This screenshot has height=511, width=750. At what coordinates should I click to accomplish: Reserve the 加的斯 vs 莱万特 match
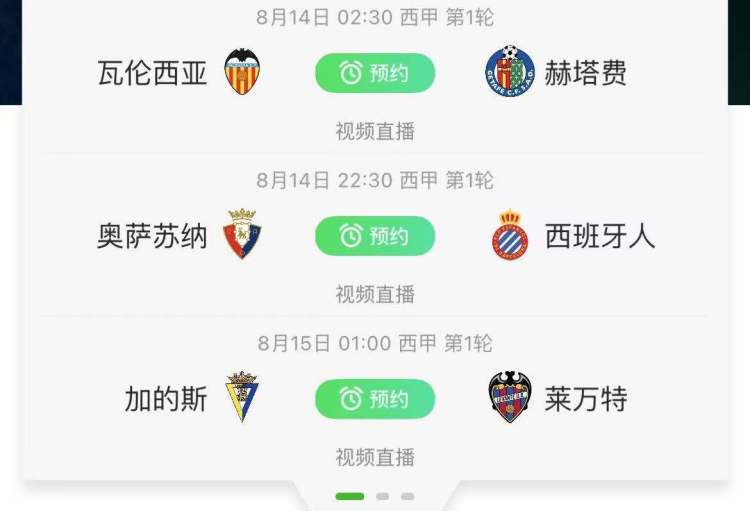coord(375,399)
